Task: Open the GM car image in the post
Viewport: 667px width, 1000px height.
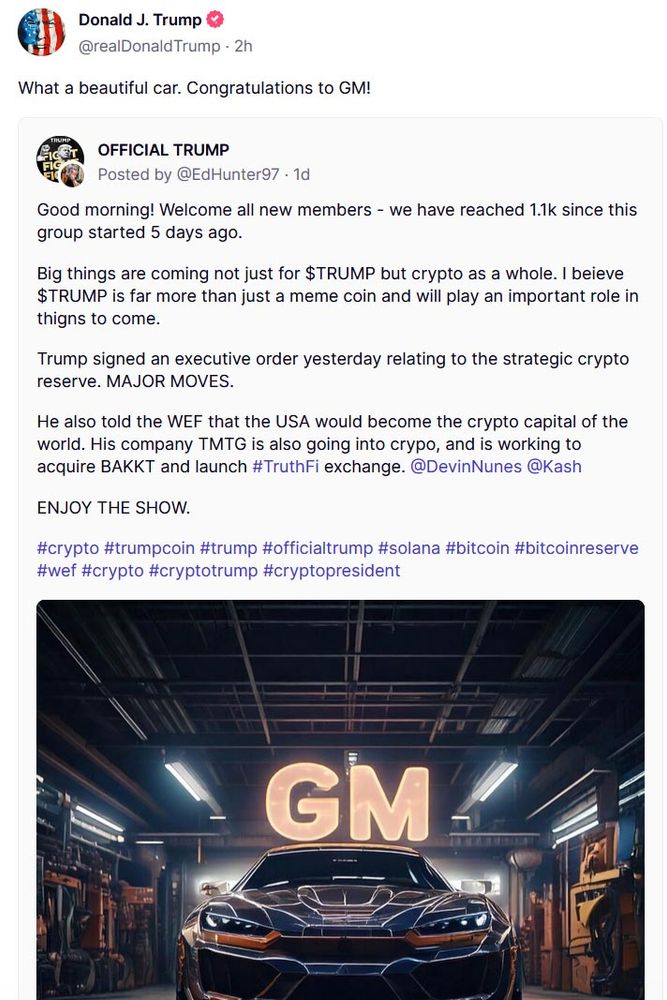Action: tap(340, 800)
